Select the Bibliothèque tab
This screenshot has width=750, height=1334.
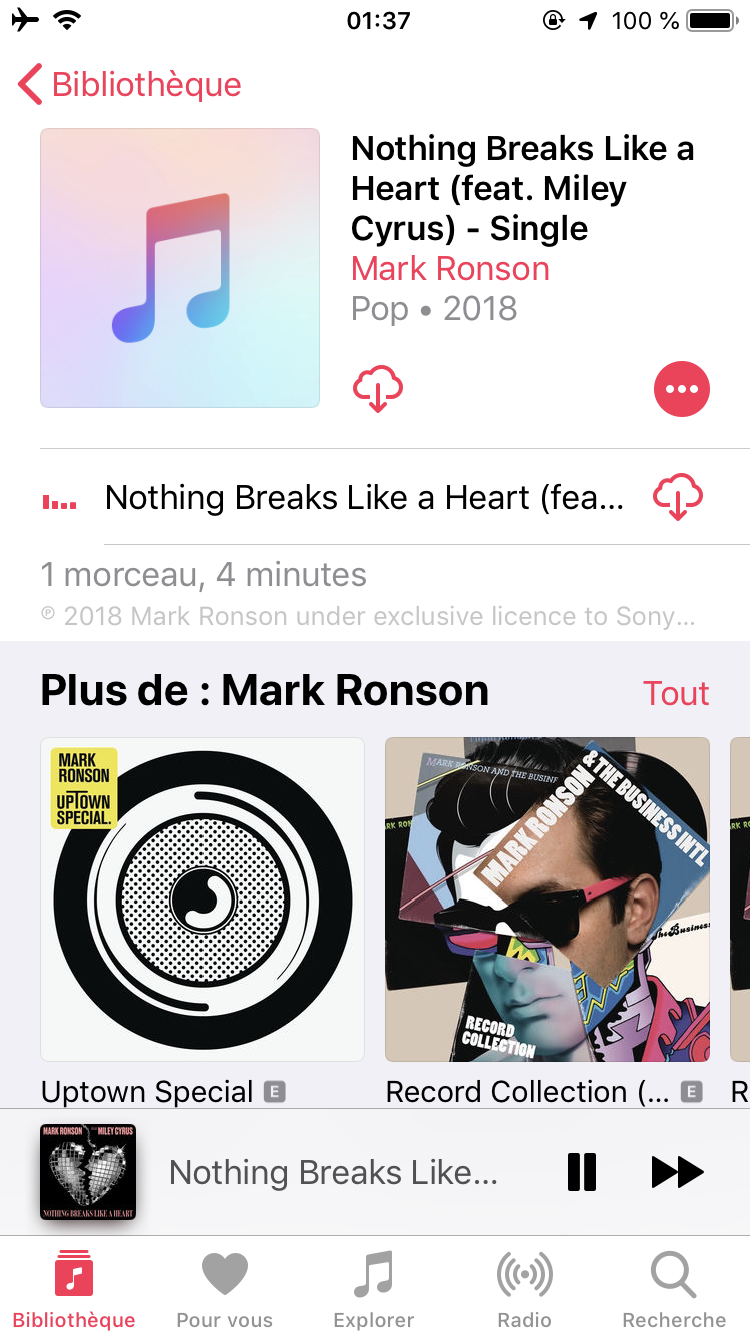click(x=74, y=1290)
